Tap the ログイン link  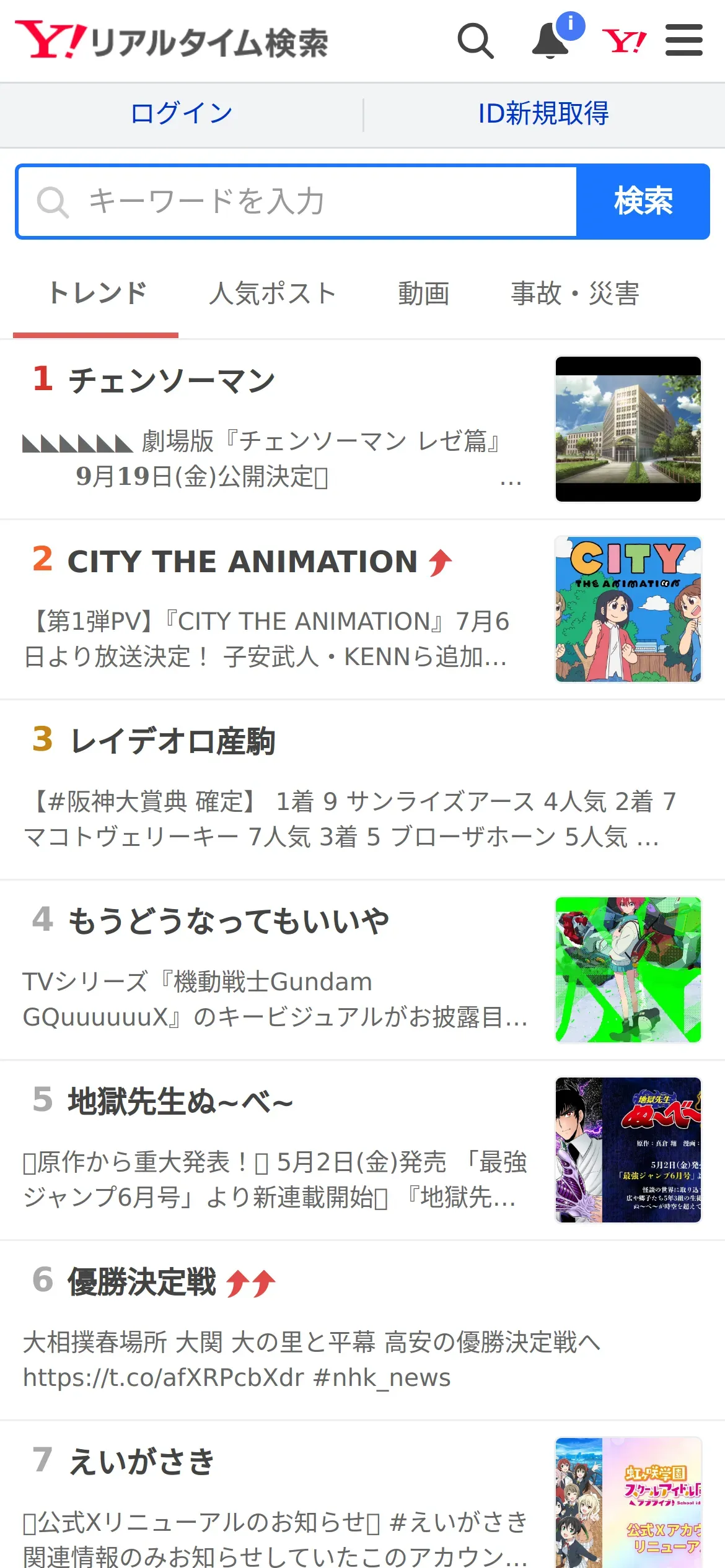(x=182, y=113)
